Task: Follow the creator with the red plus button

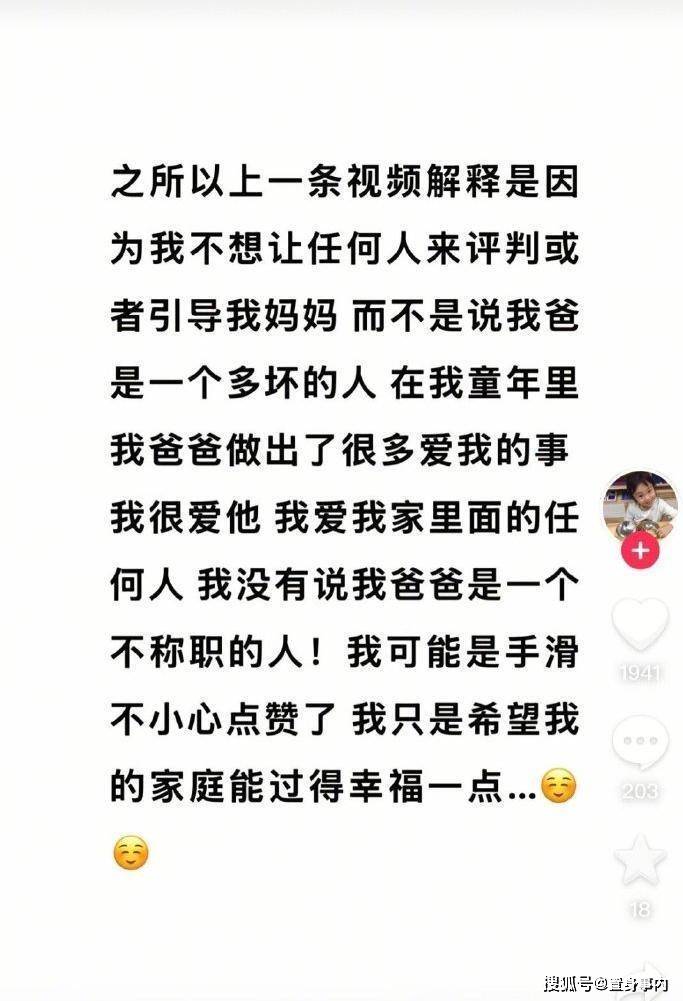Action: point(640,551)
